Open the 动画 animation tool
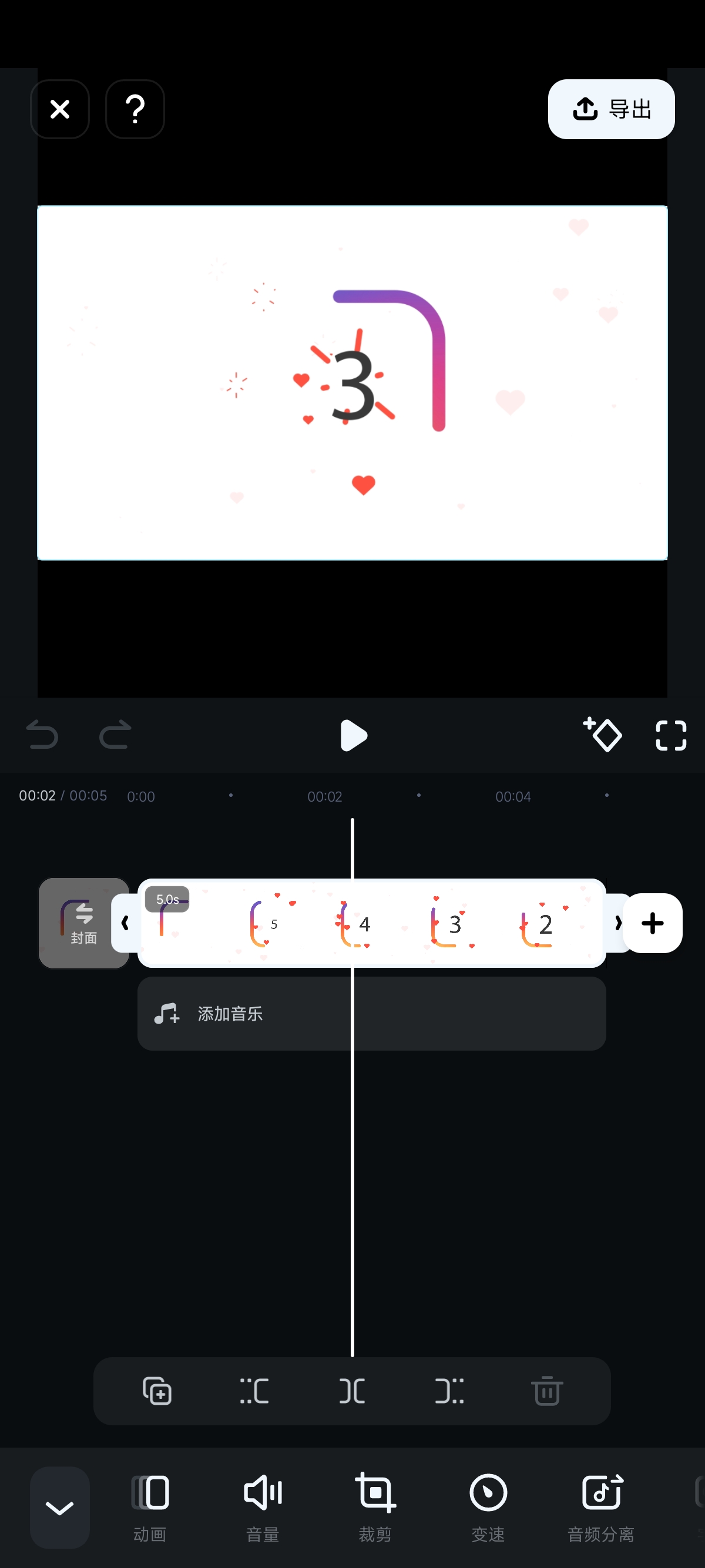705x1568 pixels. [x=150, y=1507]
